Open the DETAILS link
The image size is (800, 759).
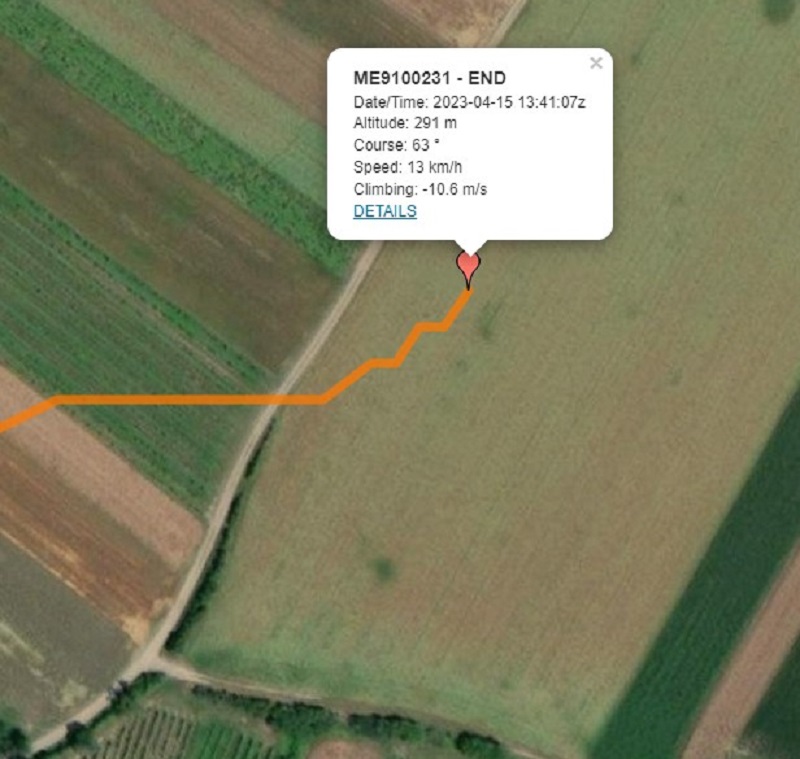[x=385, y=212]
